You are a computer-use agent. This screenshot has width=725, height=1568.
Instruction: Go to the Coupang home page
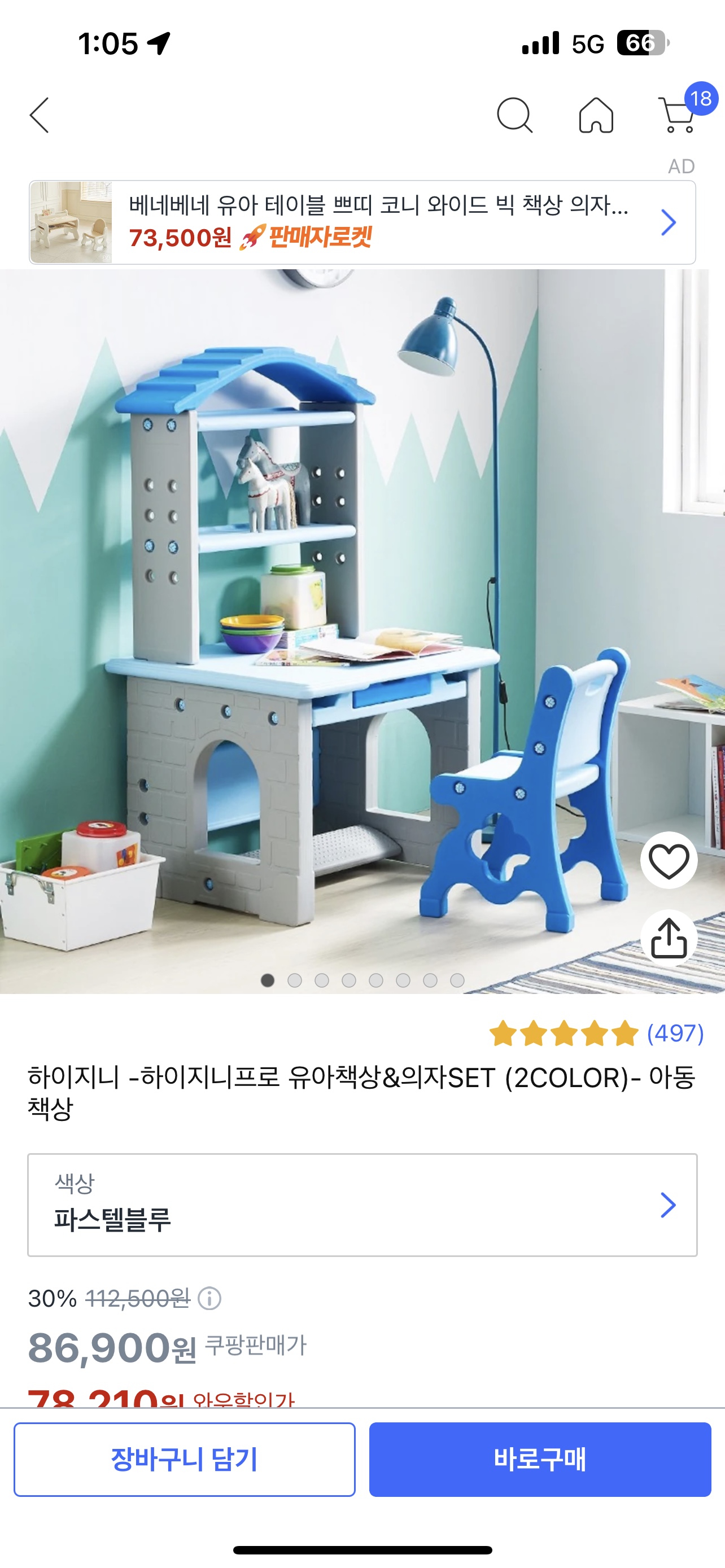(x=596, y=115)
